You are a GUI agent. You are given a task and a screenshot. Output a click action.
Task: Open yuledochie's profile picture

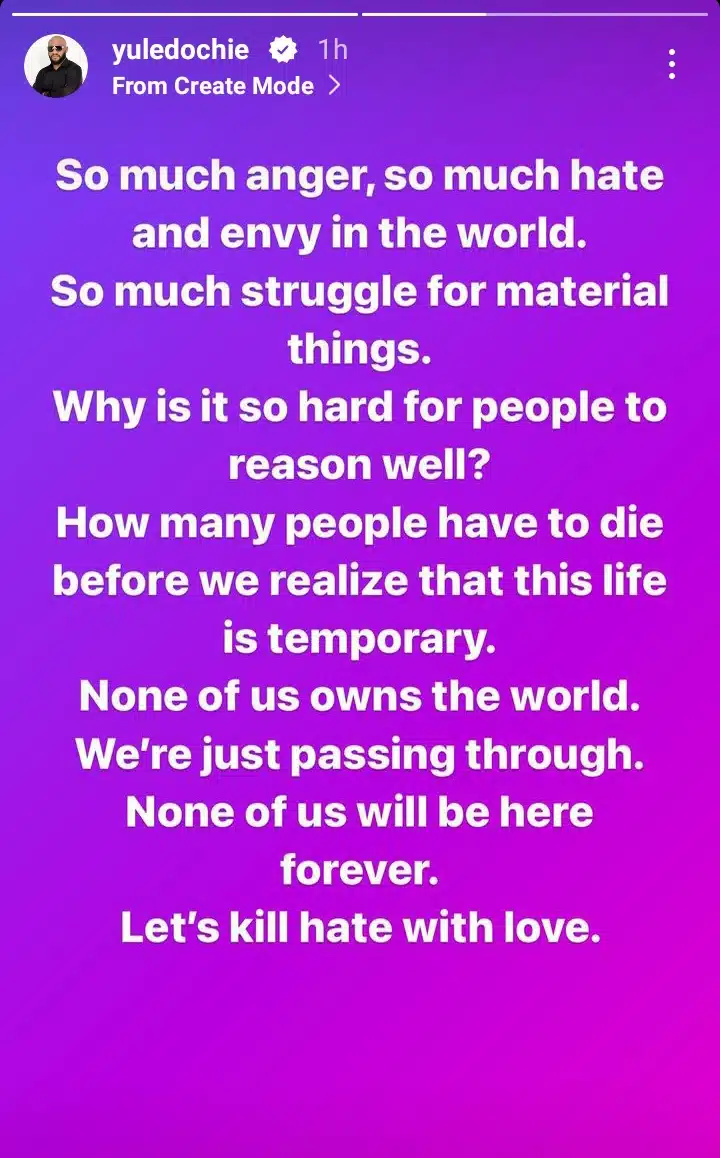point(56,66)
